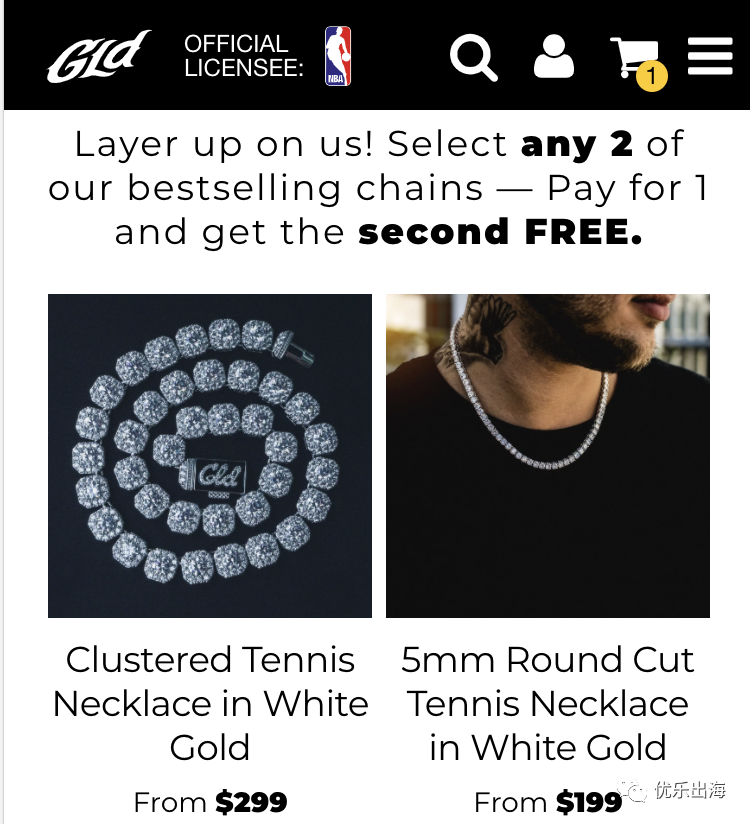This screenshot has width=750, height=824.
Task: Open the Clustered Tennis Necklace product image
Action: [210, 455]
